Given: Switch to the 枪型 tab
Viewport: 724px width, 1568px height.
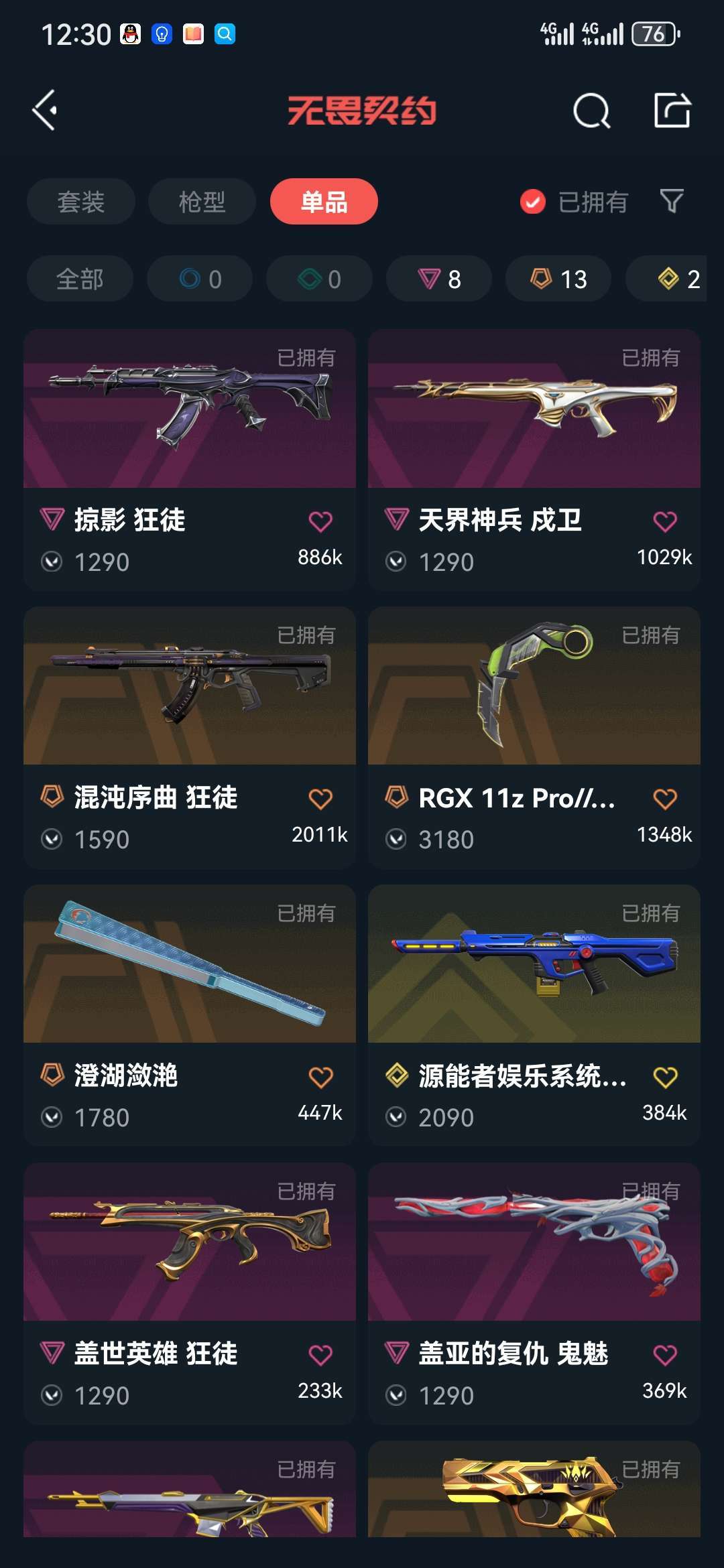Looking at the screenshot, I should click(201, 201).
